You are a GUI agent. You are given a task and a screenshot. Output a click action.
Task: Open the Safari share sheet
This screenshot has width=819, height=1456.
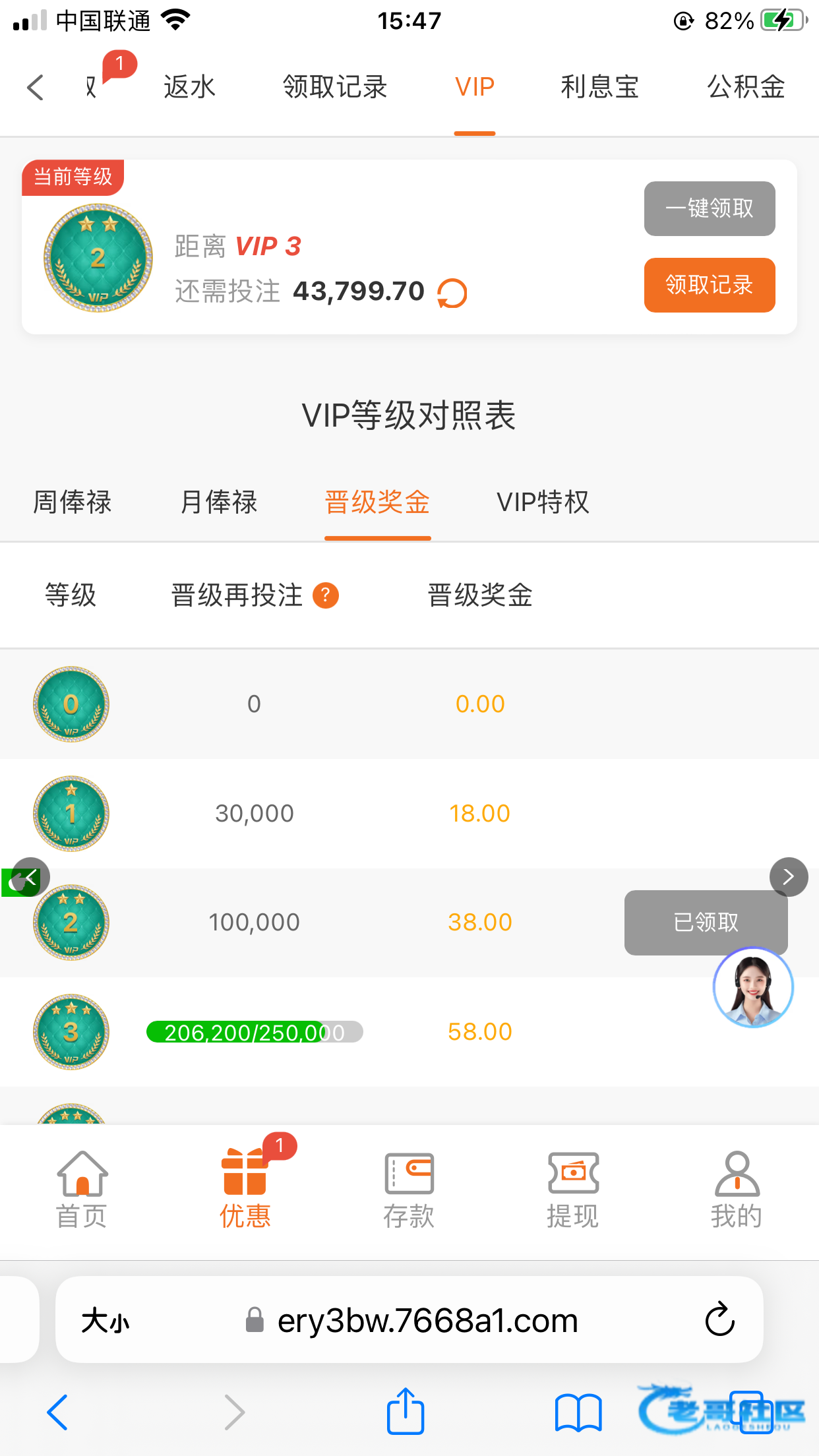(405, 1412)
